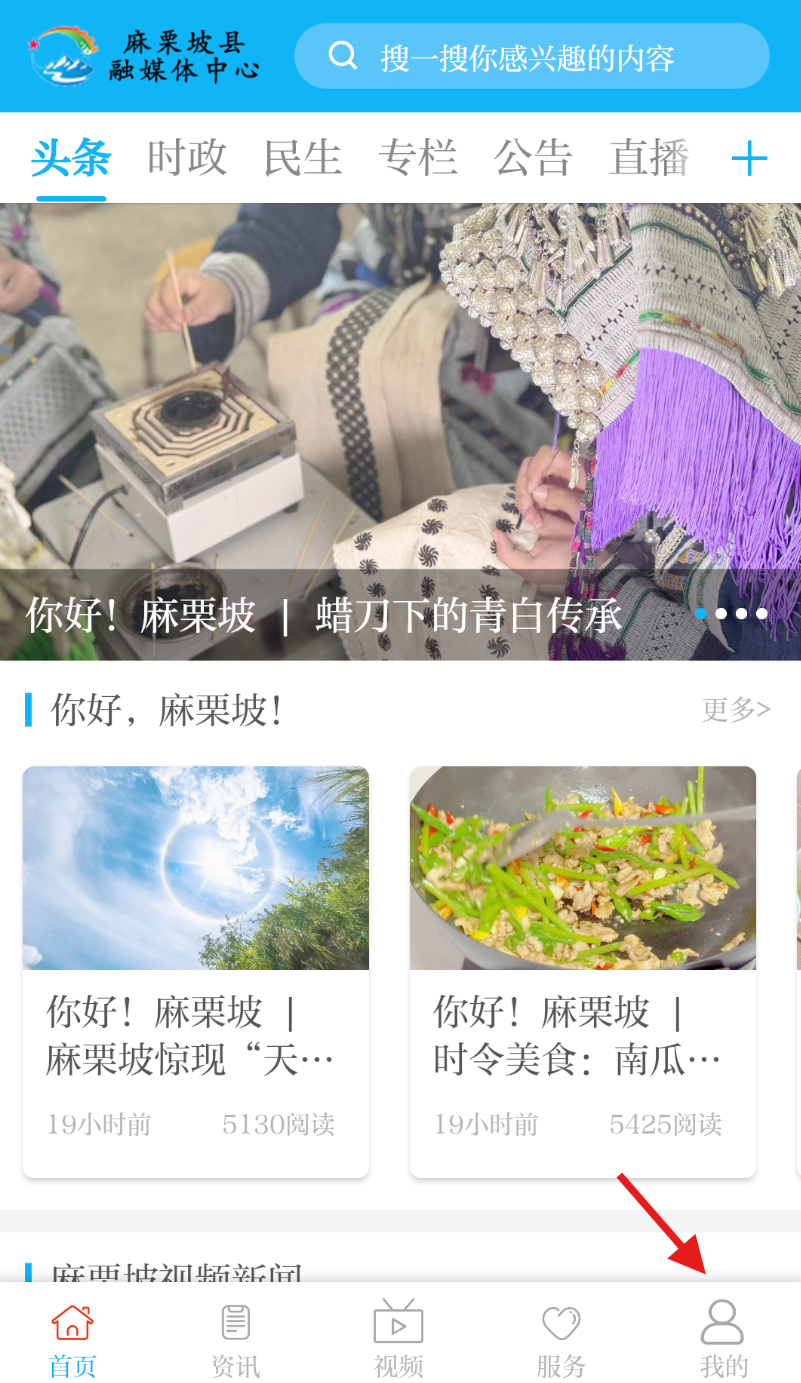Select the 公告 tab
The image size is (801, 1383).
(533, 158)
